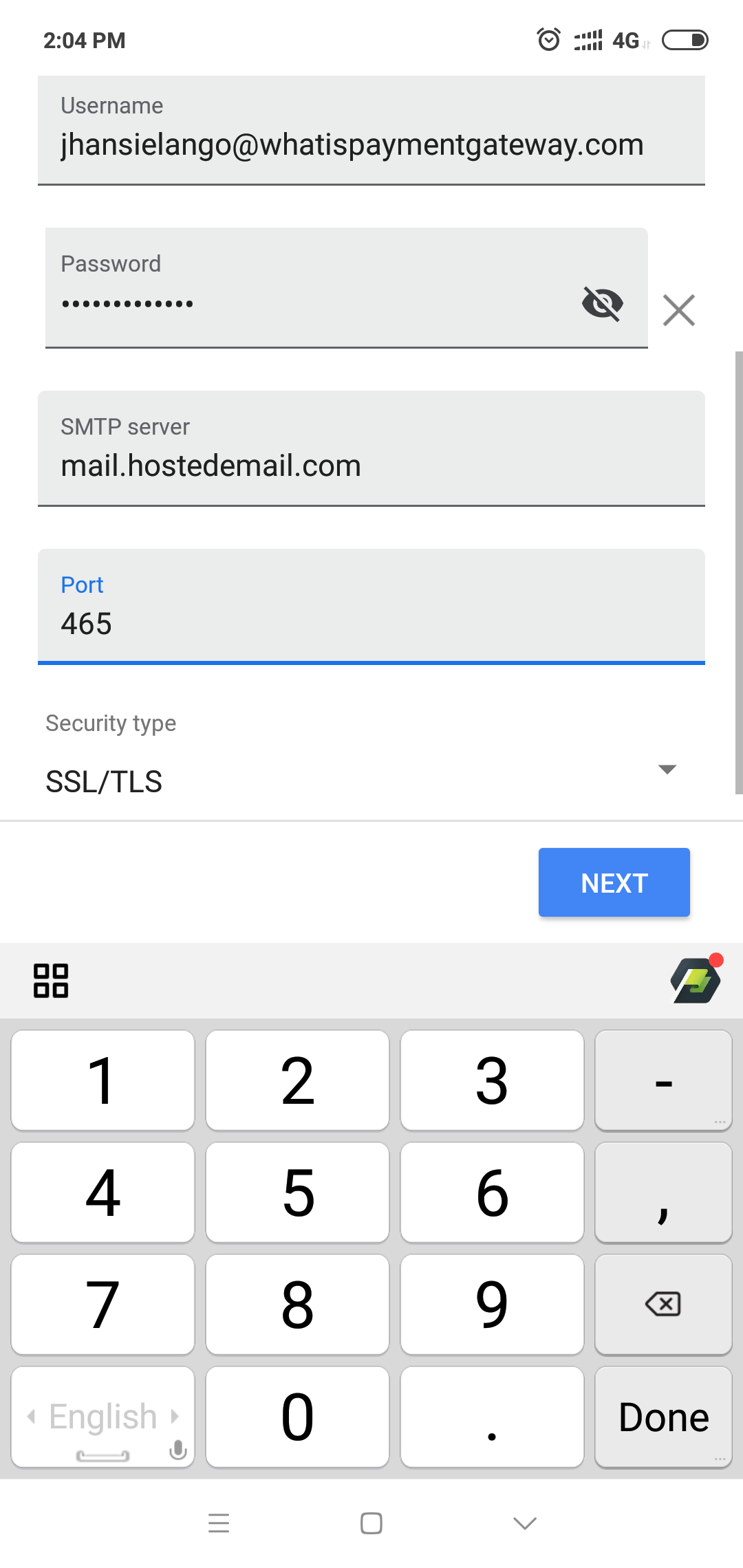Edit the Username field
The image size is (743, 1568).
[371, 130]
